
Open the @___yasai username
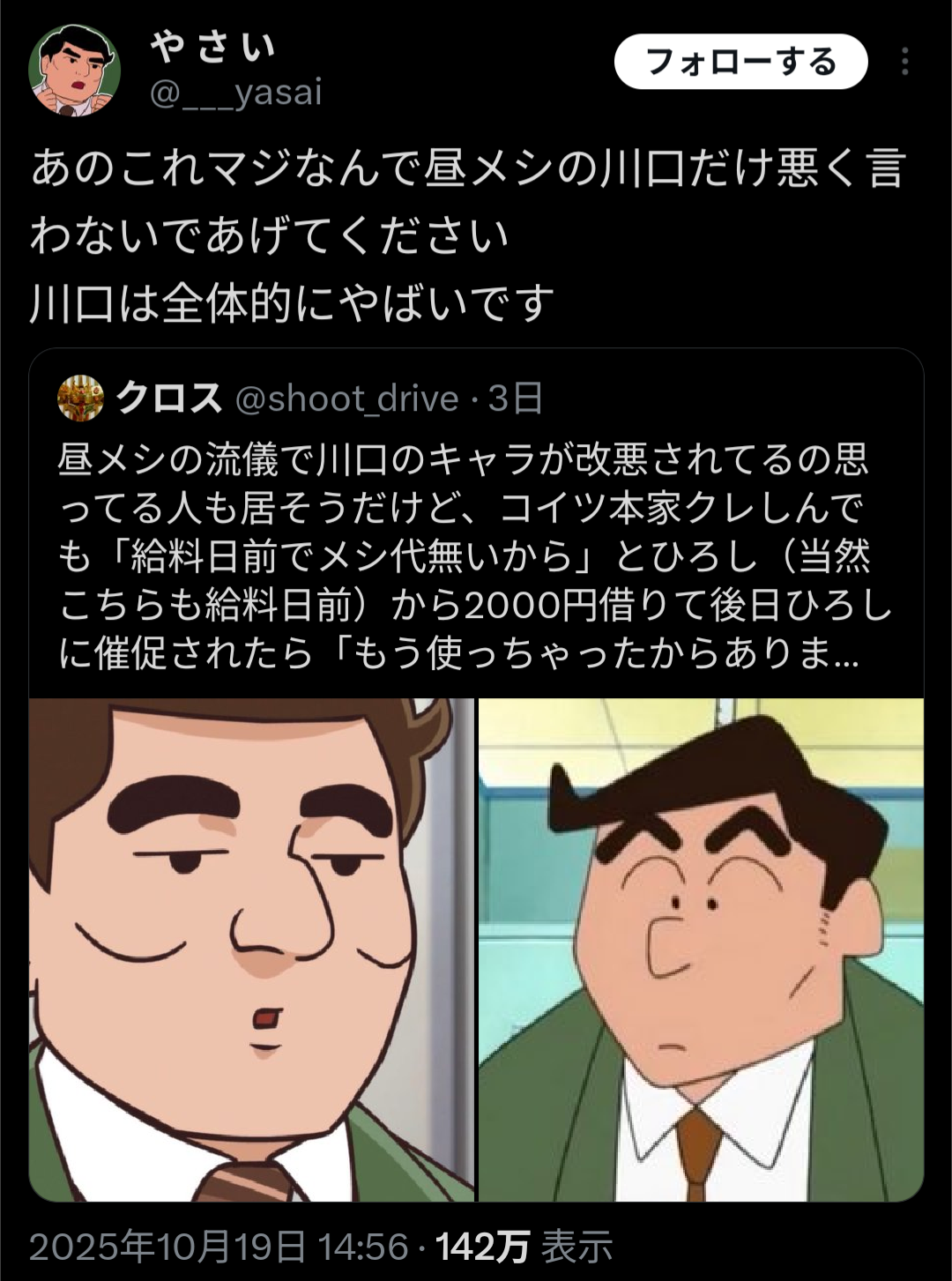[235, 93]
